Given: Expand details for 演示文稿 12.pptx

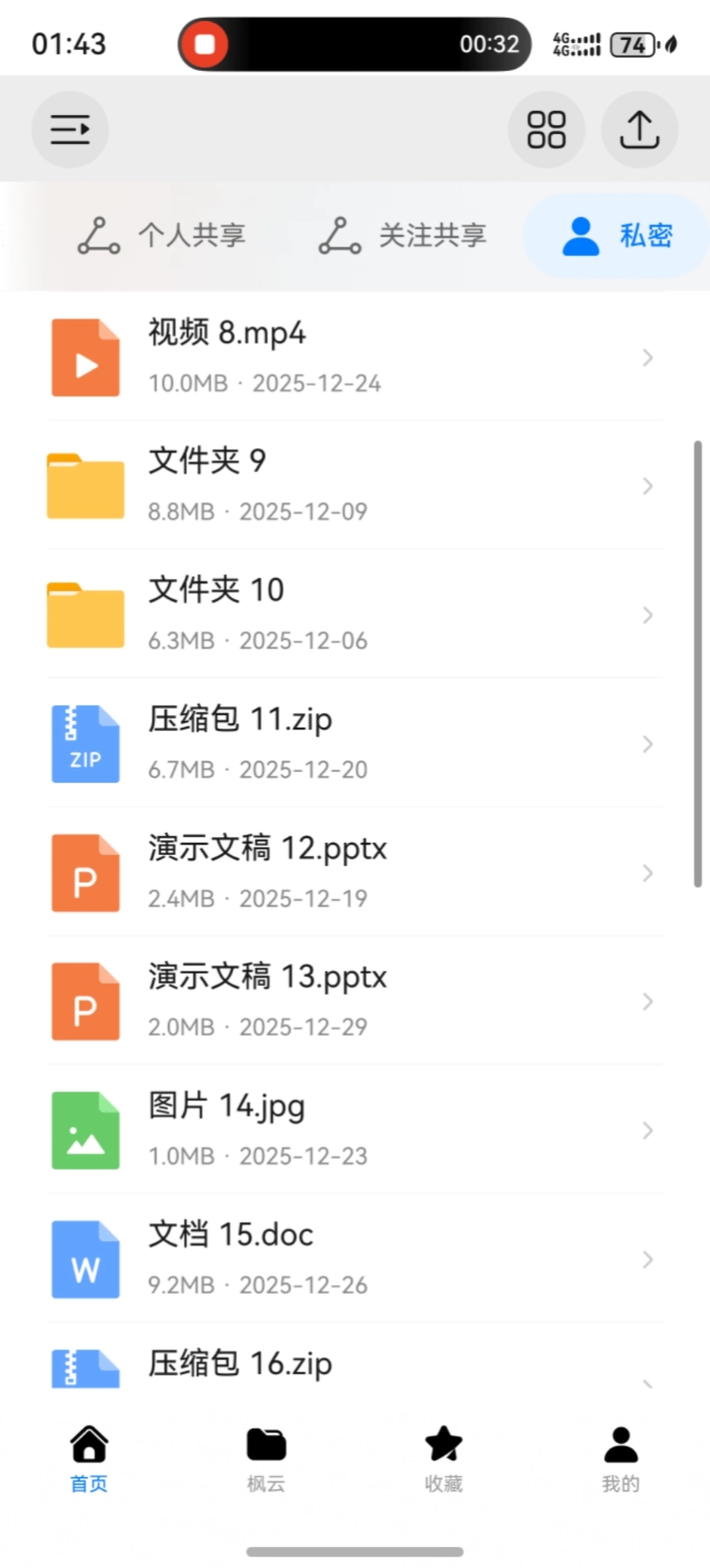Looking at the screenshot, I should point(648,871).
